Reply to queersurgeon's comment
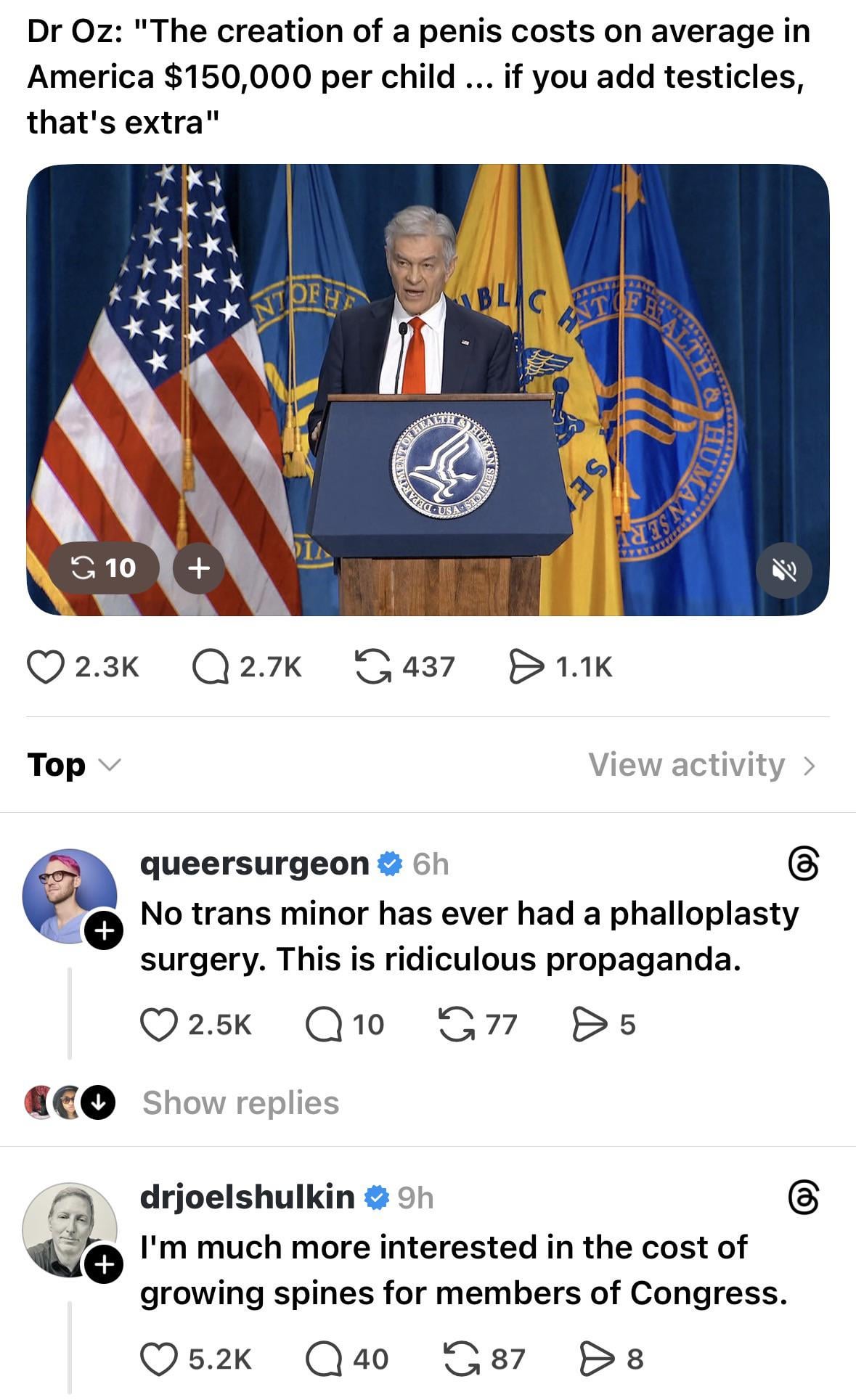856x1400 pixels. coord(324,1025)
